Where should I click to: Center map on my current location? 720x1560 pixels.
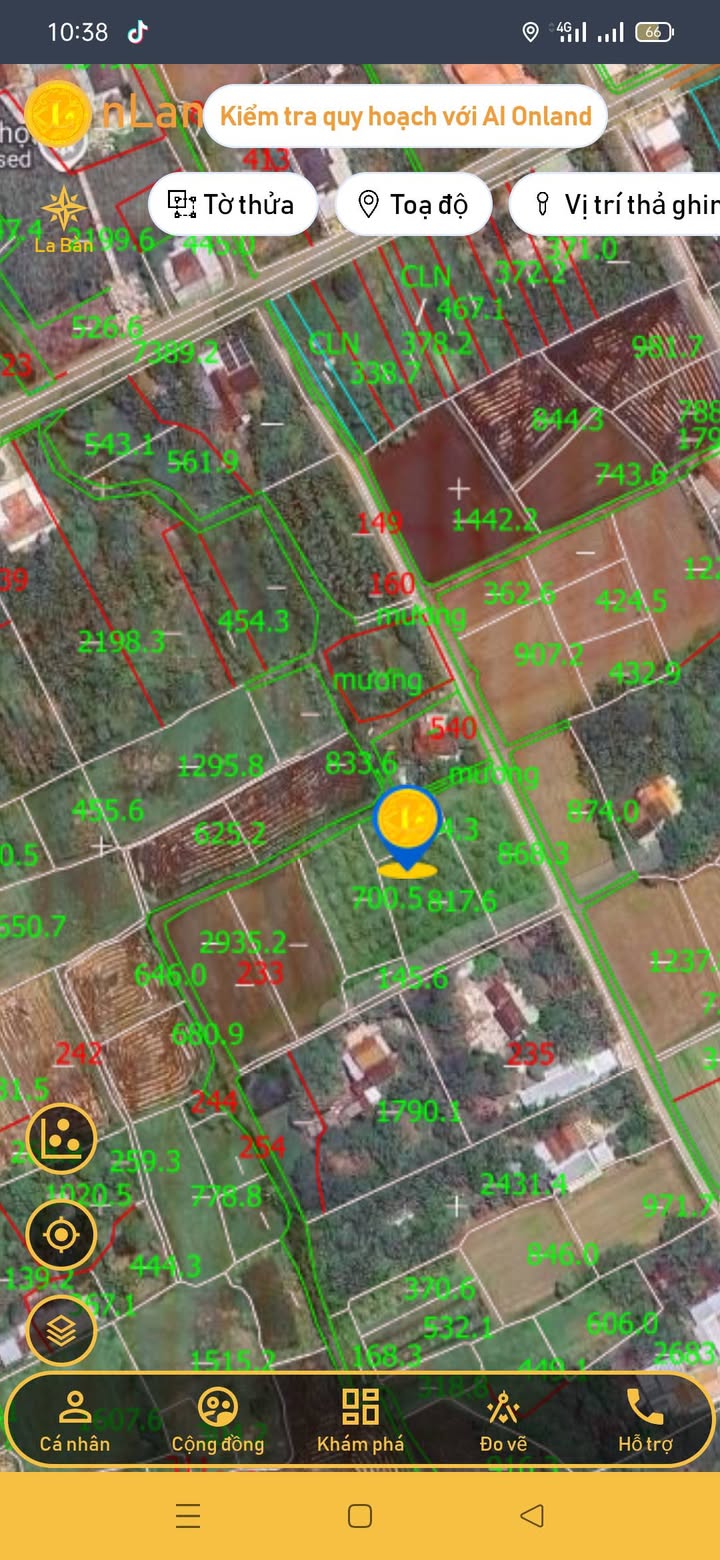[61, 1235]
